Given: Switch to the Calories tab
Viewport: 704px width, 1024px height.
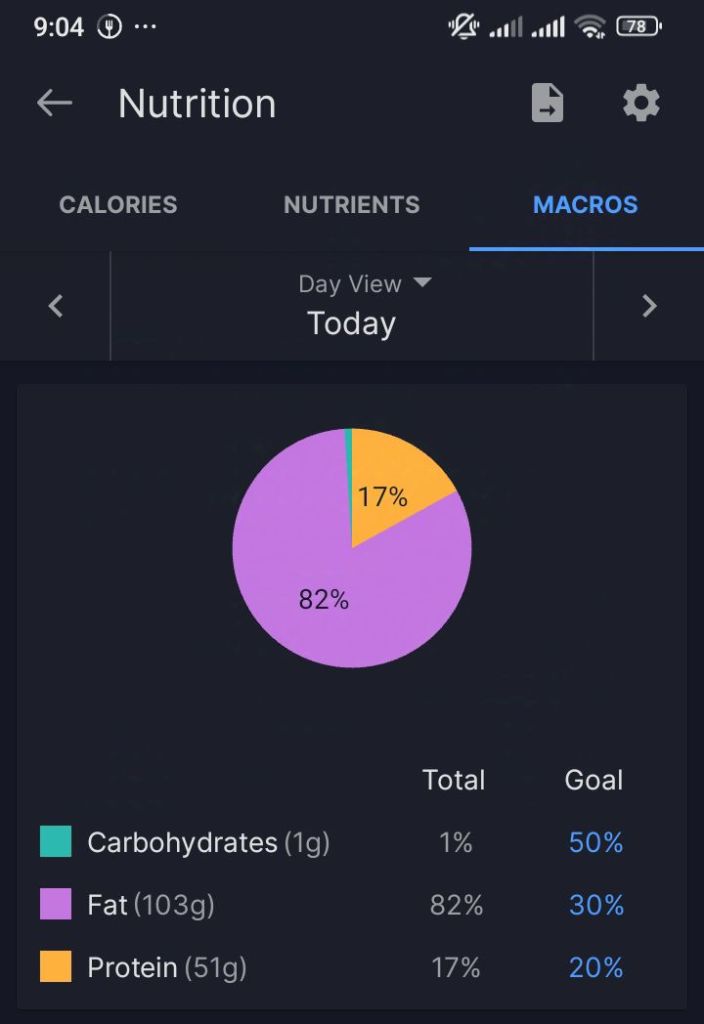Looking at the screenshot, I should tap(118, 205).
